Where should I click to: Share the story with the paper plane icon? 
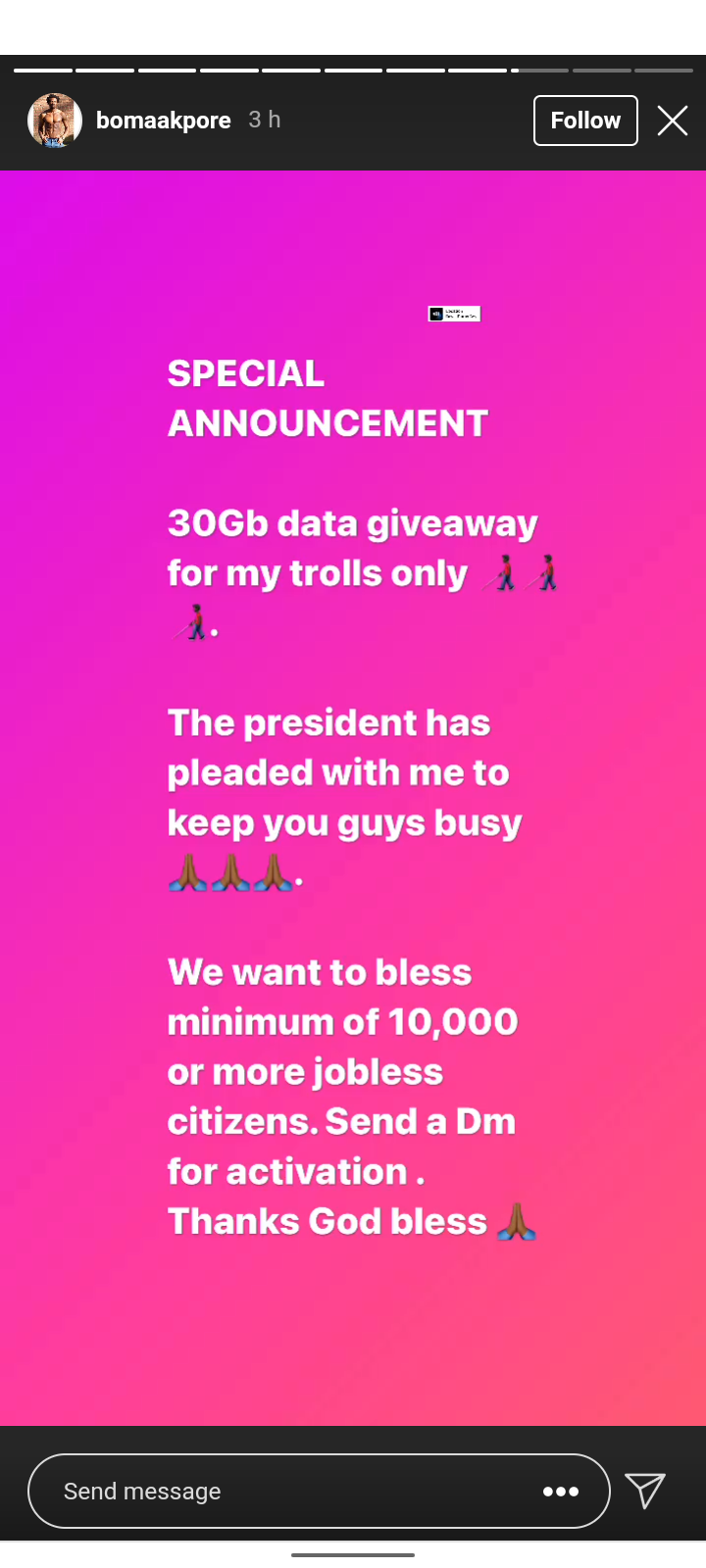645,1491
